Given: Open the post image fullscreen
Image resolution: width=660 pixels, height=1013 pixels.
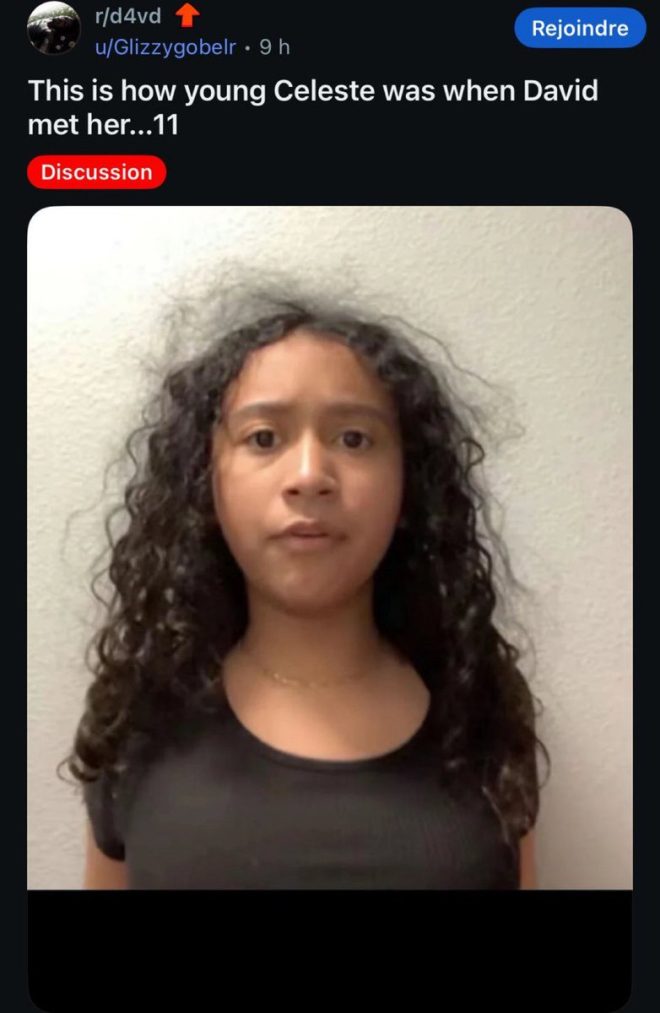Looking at the screenshot, I should pyautogui.click(x=330, y=548).
